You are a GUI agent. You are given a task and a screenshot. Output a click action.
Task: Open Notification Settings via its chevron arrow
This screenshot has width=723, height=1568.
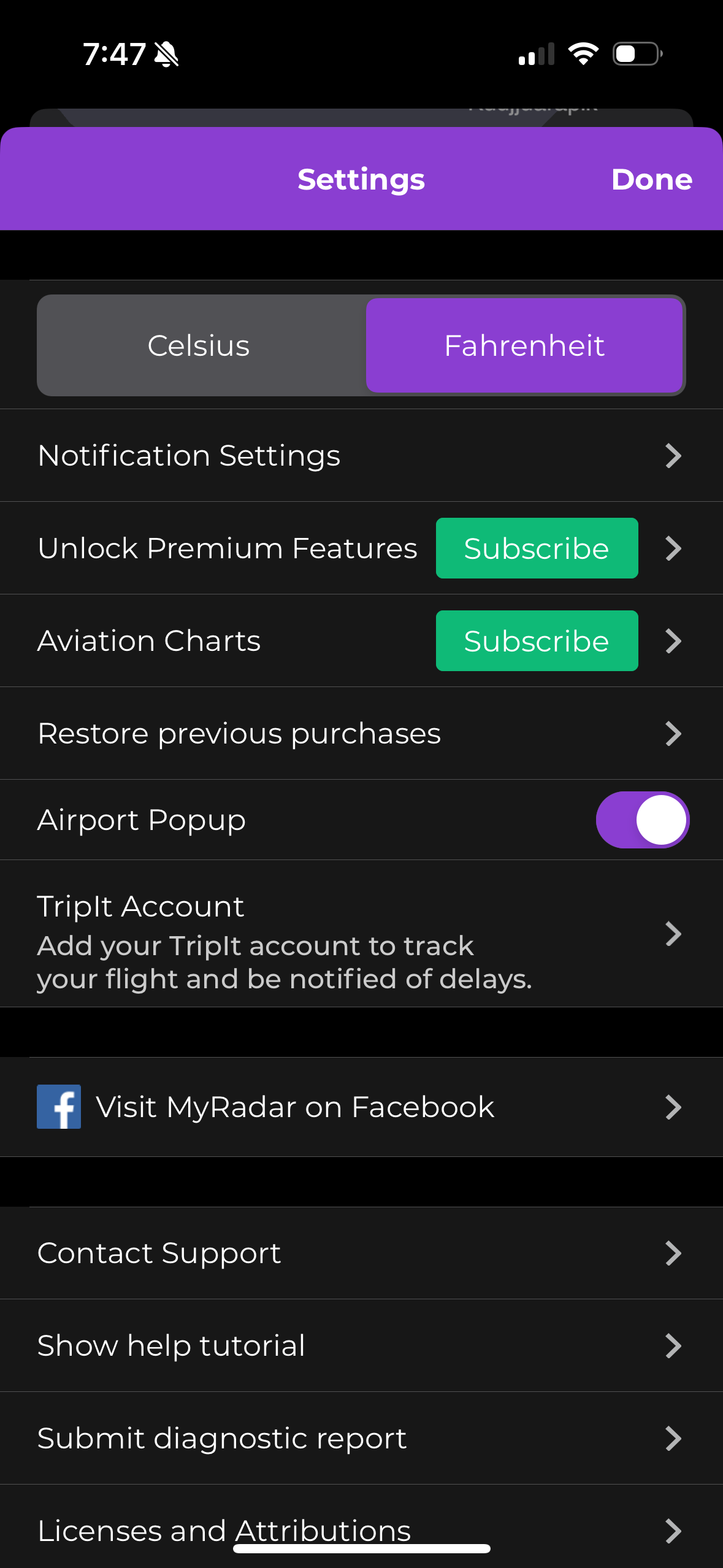(673, 455)
